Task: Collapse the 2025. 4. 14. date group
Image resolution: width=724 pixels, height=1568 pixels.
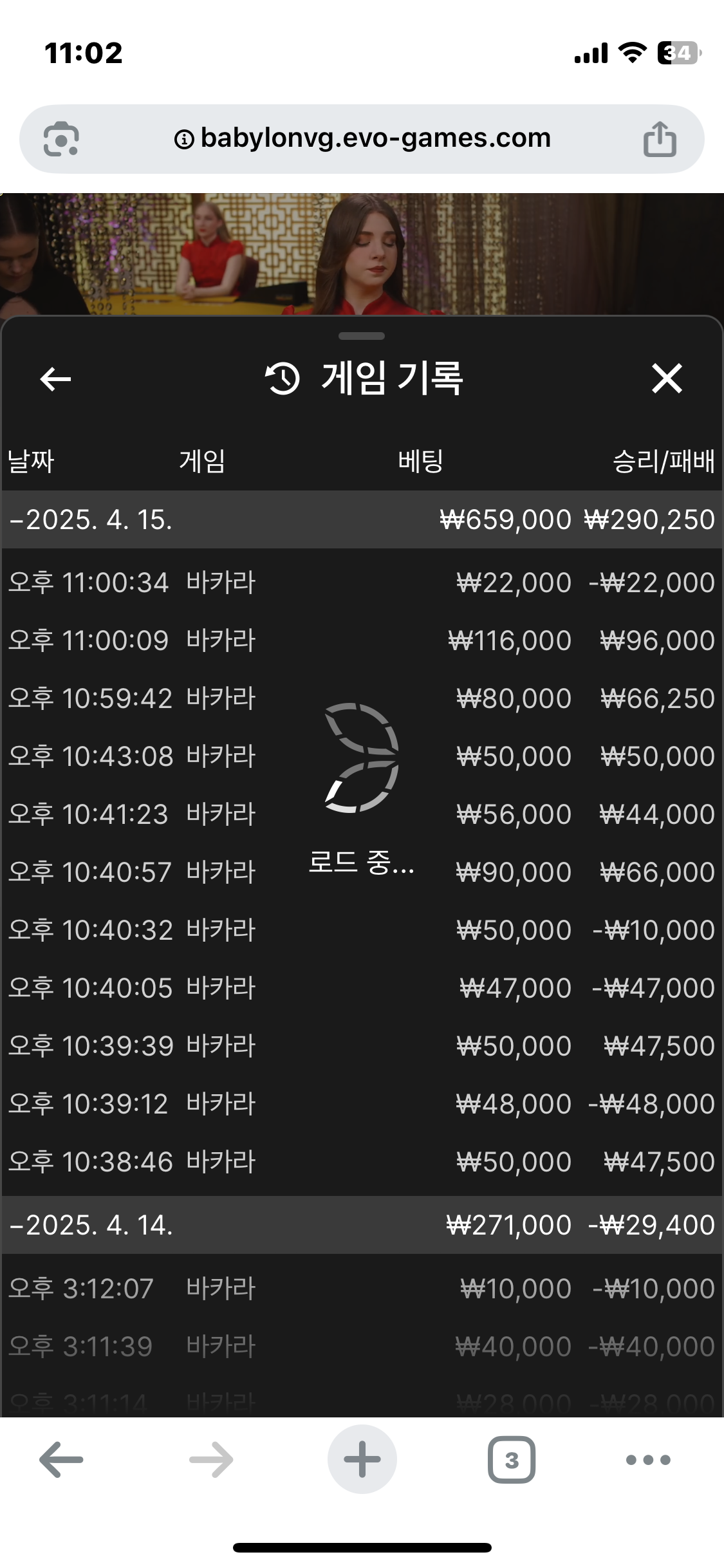Action: pos(90,1225)
